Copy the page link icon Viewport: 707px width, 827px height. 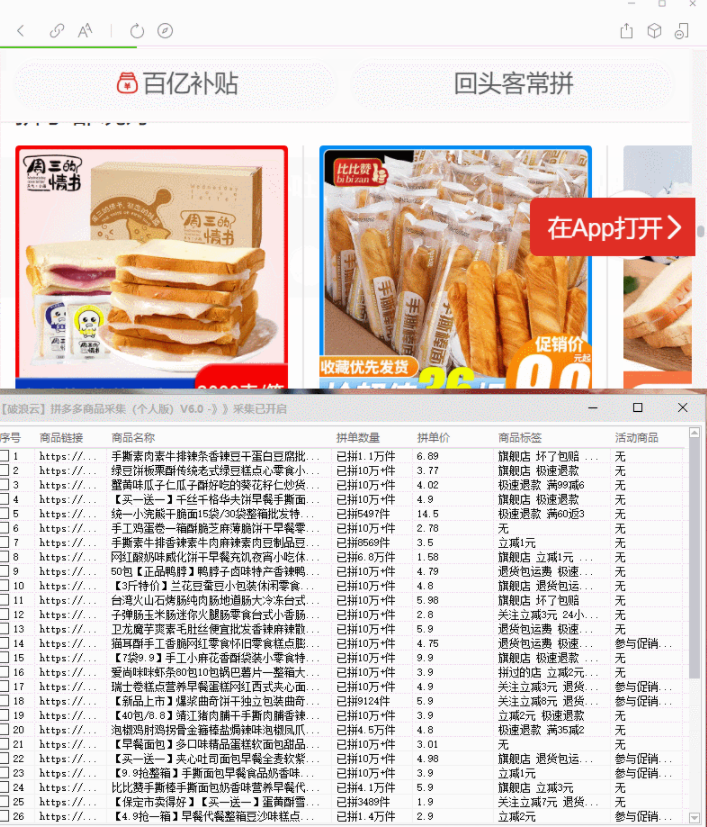pos(57,31)
